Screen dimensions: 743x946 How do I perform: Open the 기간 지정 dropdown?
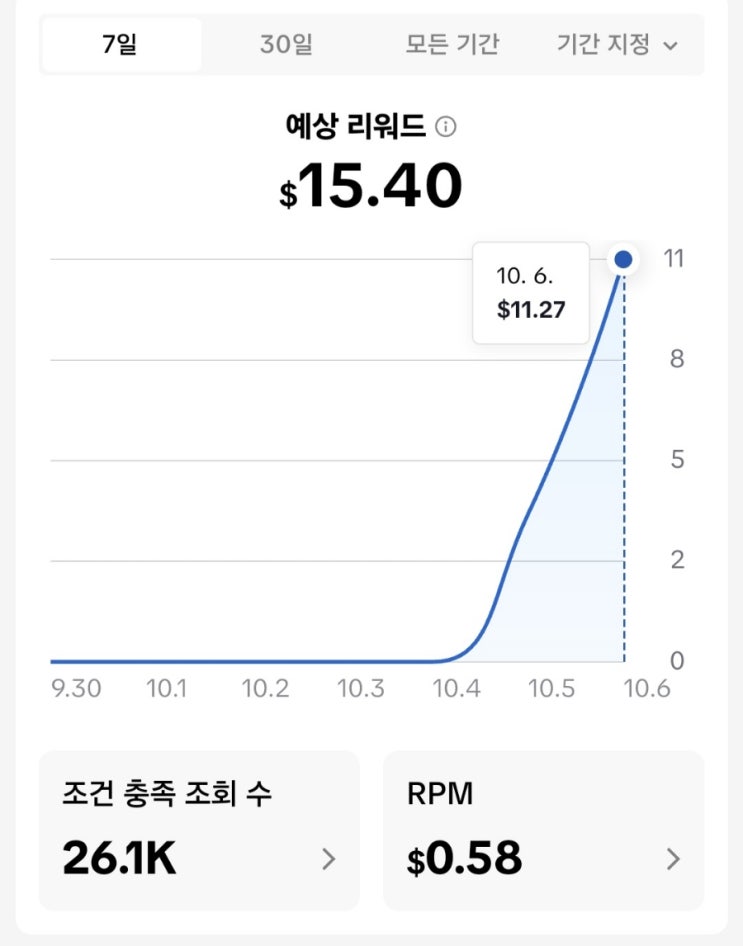617,45
